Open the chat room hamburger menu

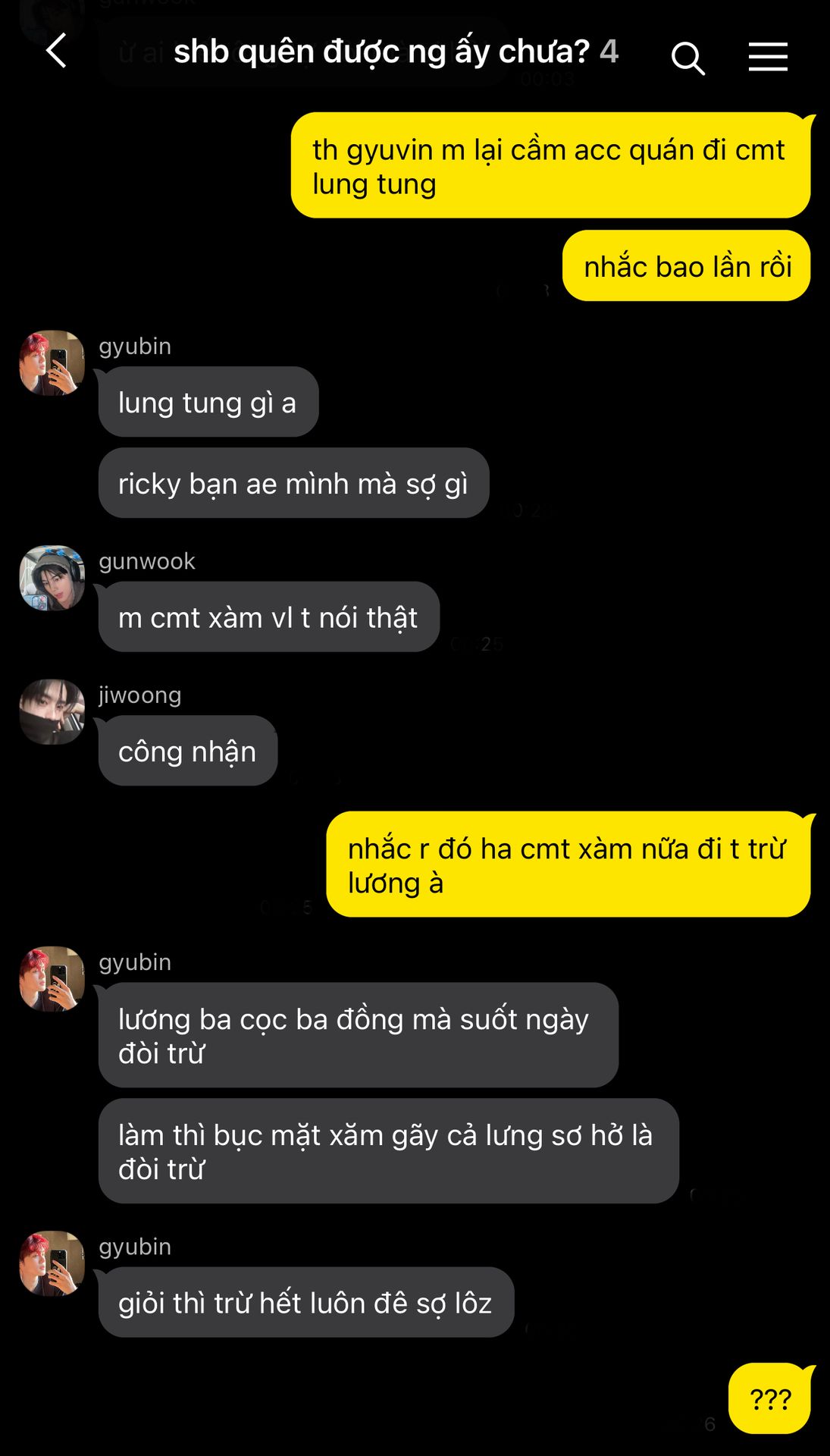(768, 57)
